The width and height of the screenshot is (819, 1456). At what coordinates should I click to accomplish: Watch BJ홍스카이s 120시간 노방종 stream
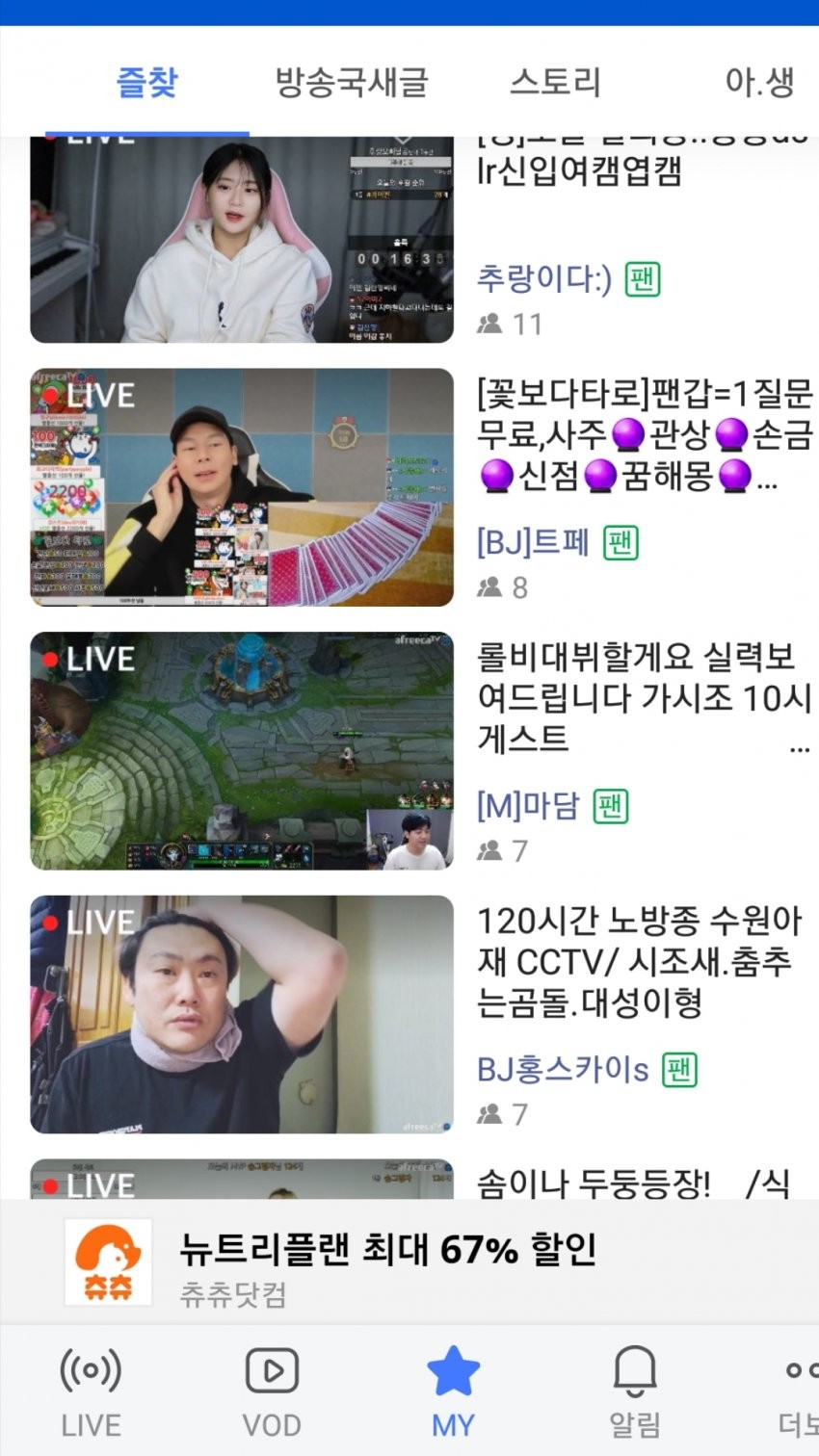point(241,1014)
